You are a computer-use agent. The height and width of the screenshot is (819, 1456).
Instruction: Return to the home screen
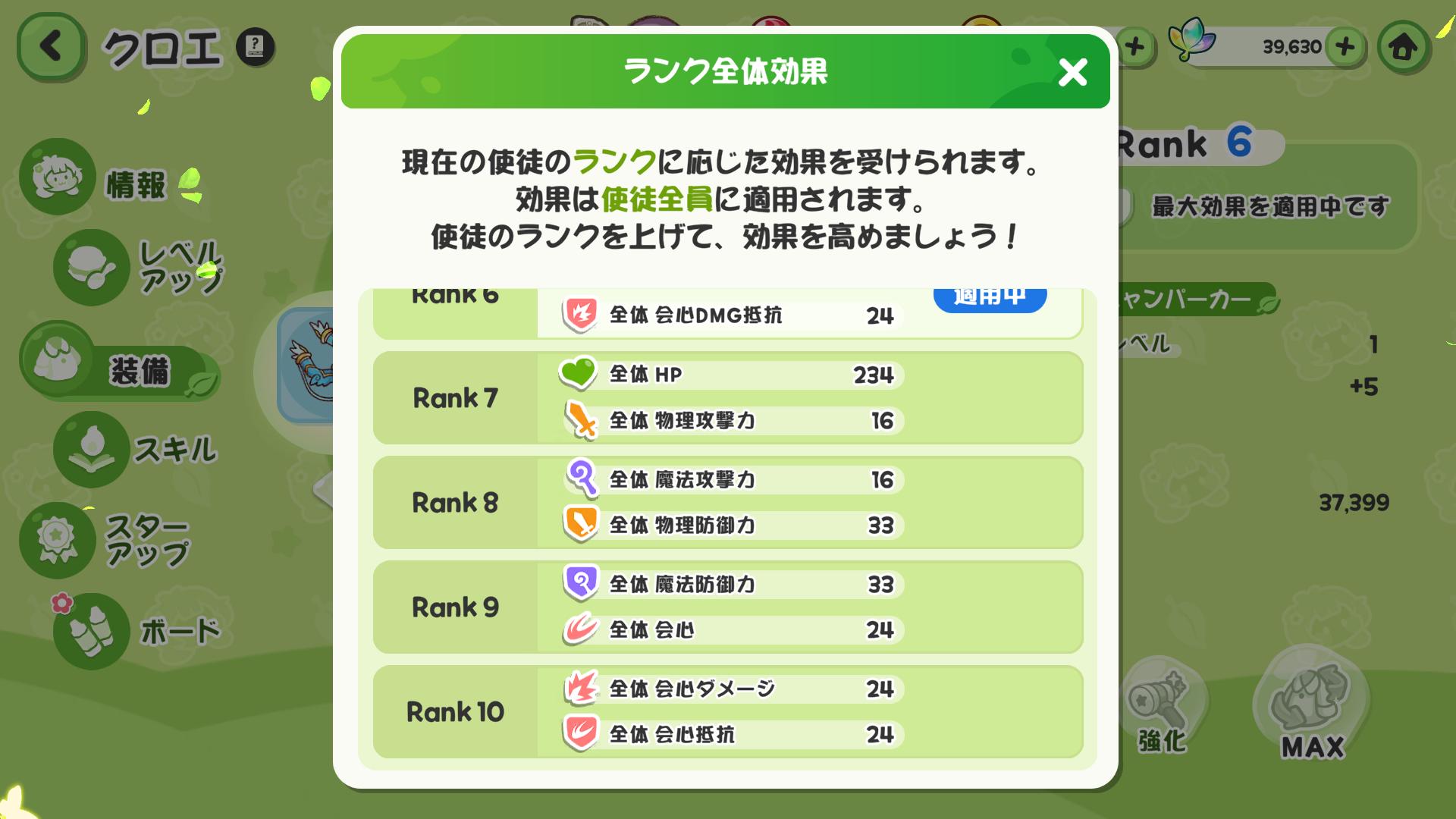[x=1403, y=47]
